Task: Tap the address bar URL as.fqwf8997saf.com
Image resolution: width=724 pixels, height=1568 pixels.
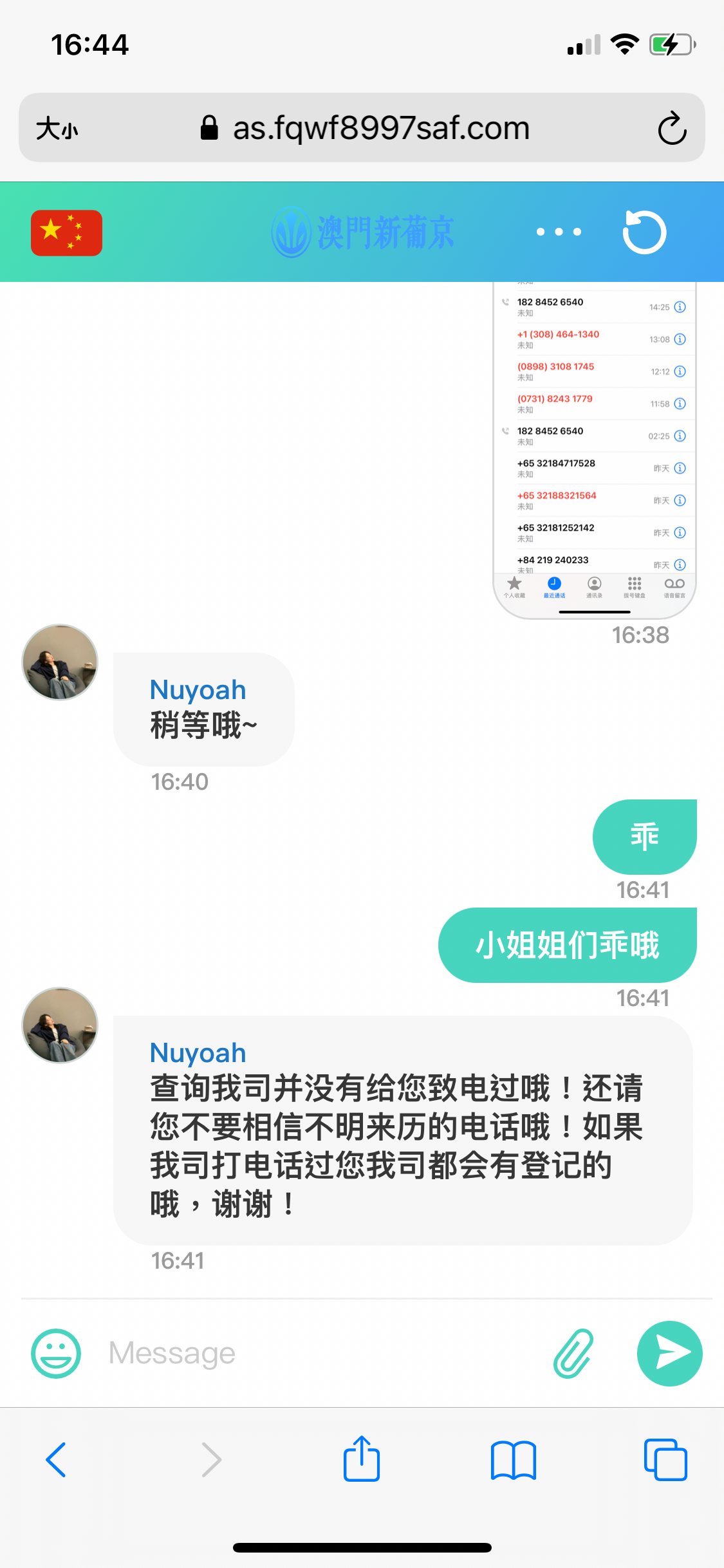Action: pyautogui.click(x=380, y=128)
